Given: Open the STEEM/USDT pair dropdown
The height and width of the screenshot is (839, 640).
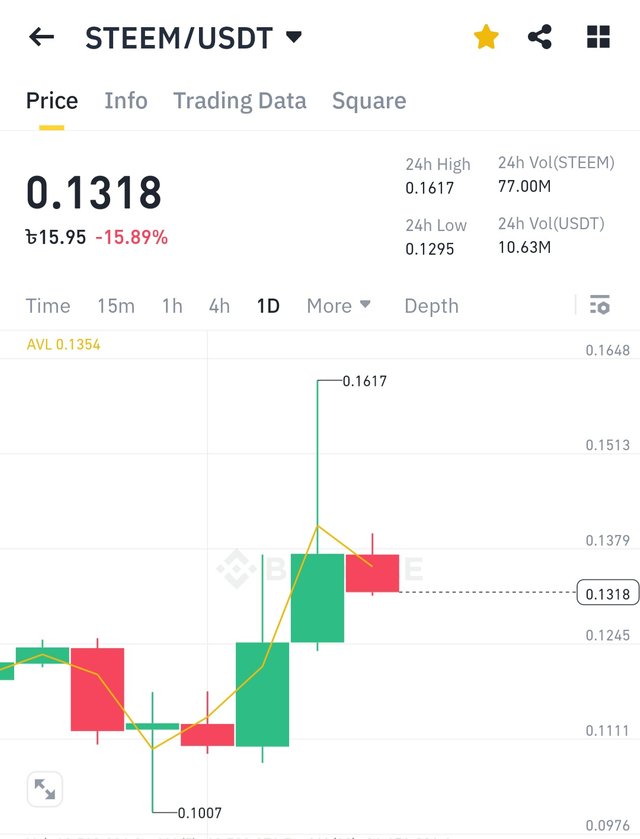Looking at the screenshot, I should 293,38.
